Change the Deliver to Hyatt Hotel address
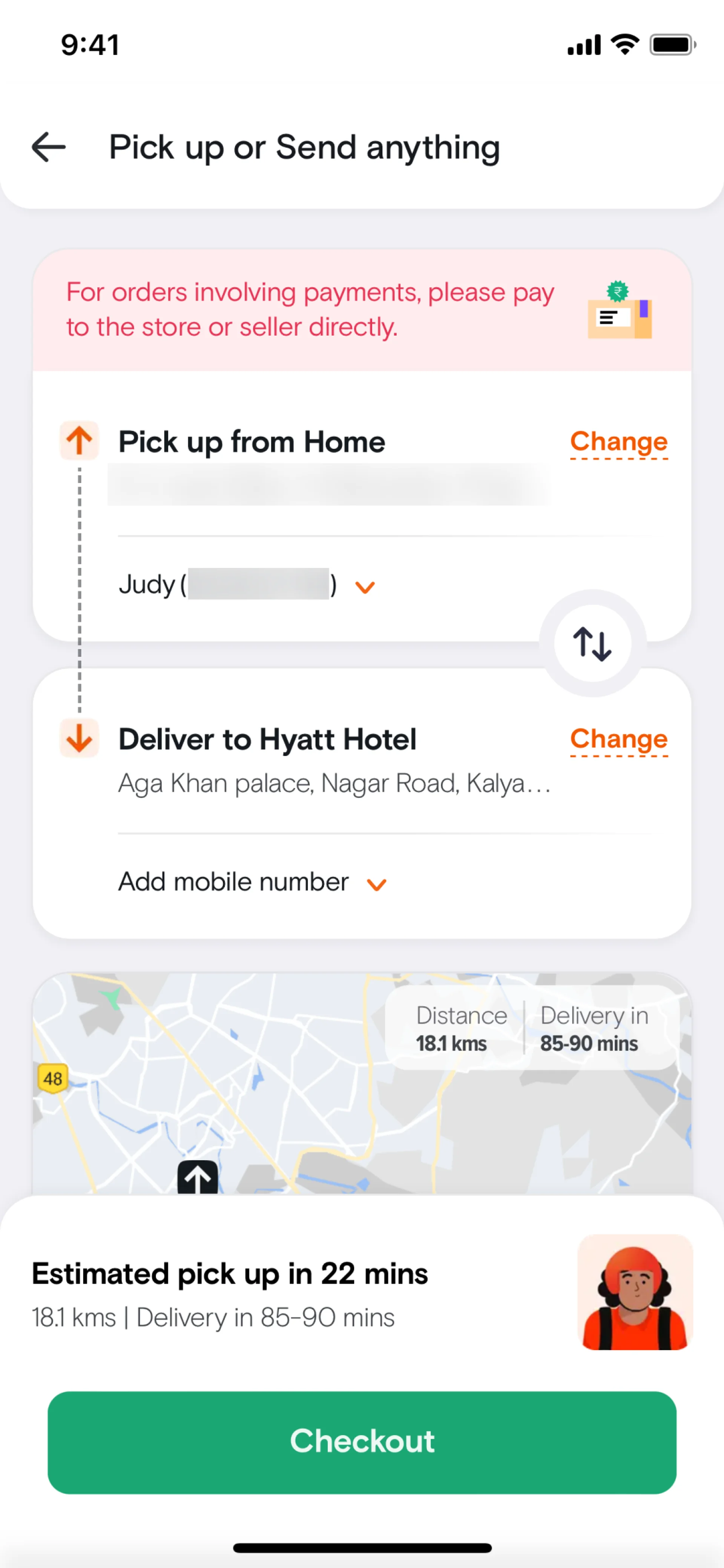 [618, 739]
